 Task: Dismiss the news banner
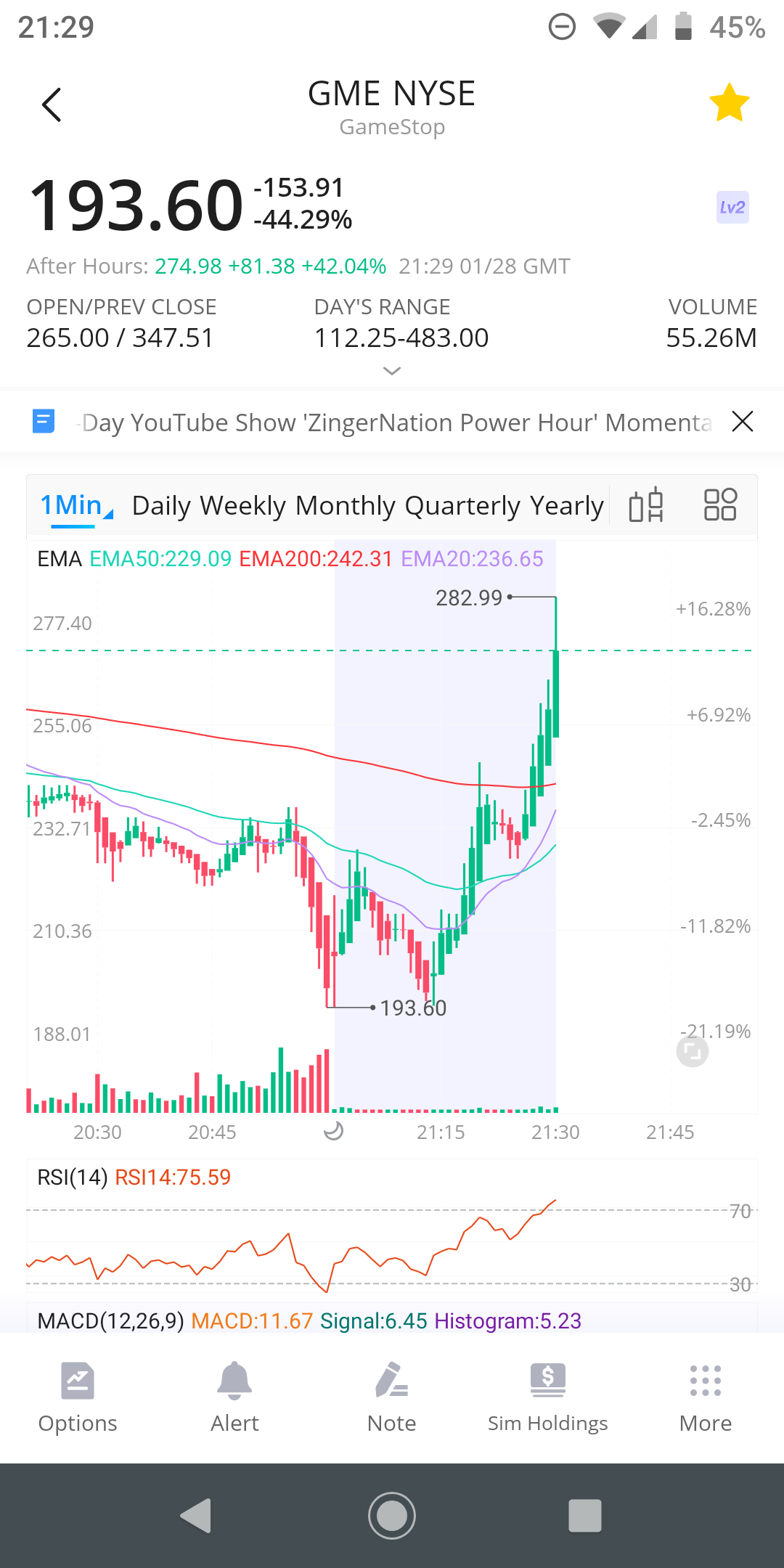[x=743, y=422]
